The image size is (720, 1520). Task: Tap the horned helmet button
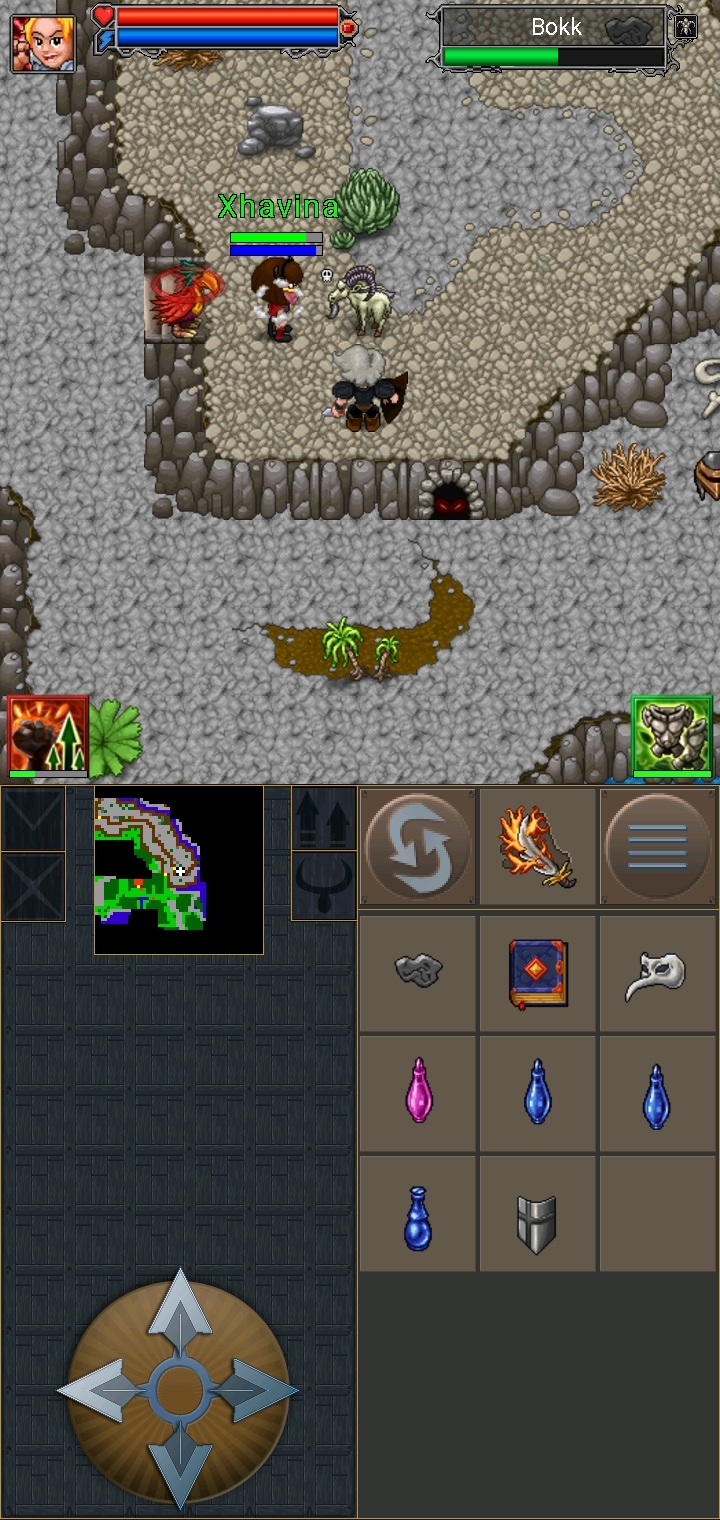tap(324, 886)
